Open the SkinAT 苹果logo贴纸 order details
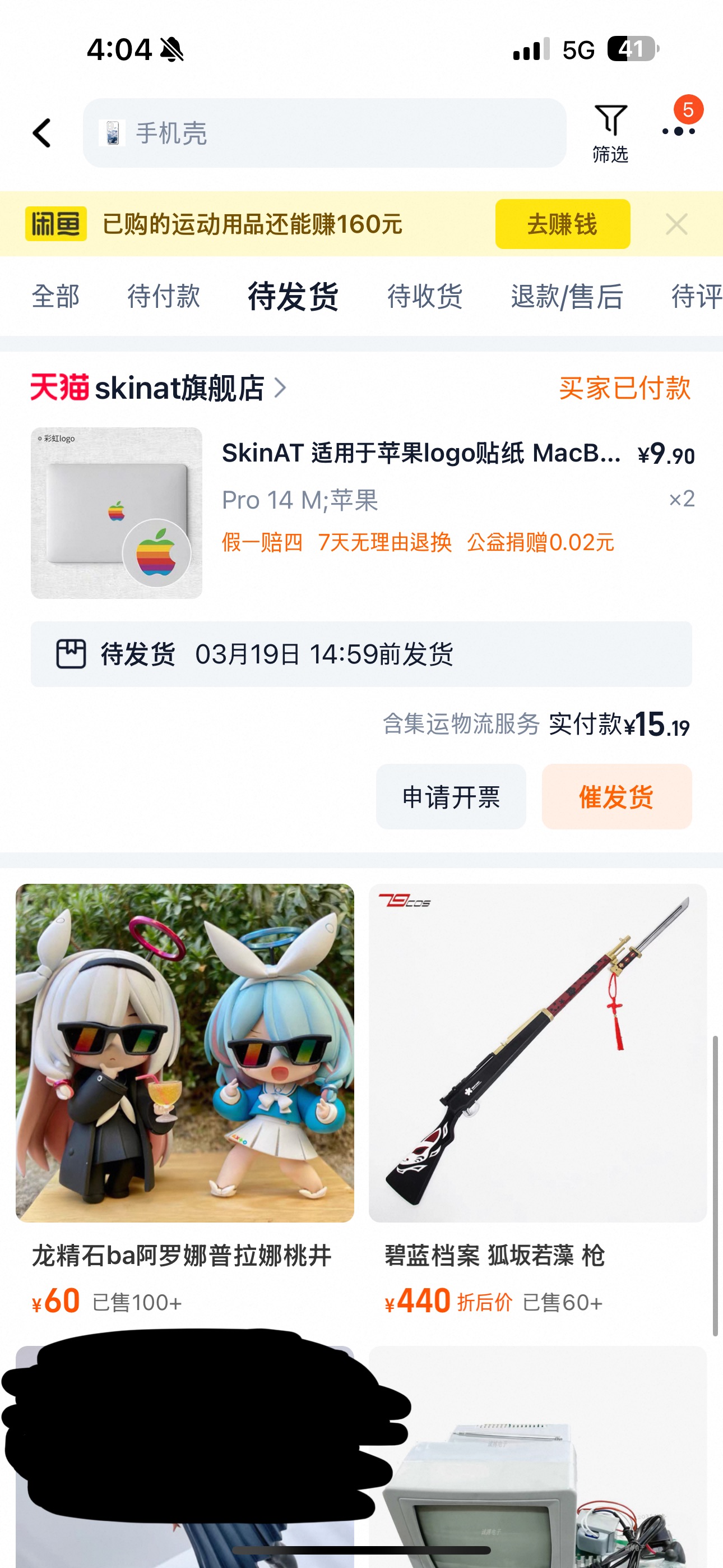This screenshot has width=723, height=1568. [x=420, y=453]
